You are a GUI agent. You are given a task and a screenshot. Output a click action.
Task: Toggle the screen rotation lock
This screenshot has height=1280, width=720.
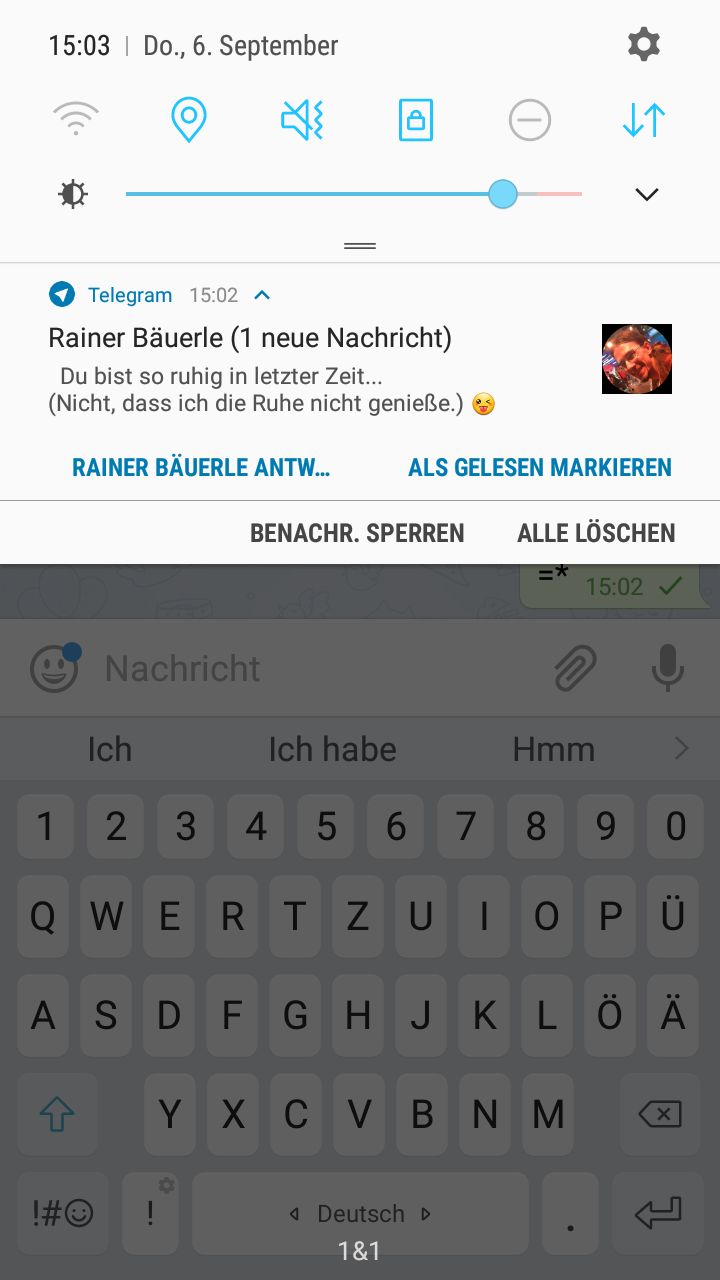point(416,120)
